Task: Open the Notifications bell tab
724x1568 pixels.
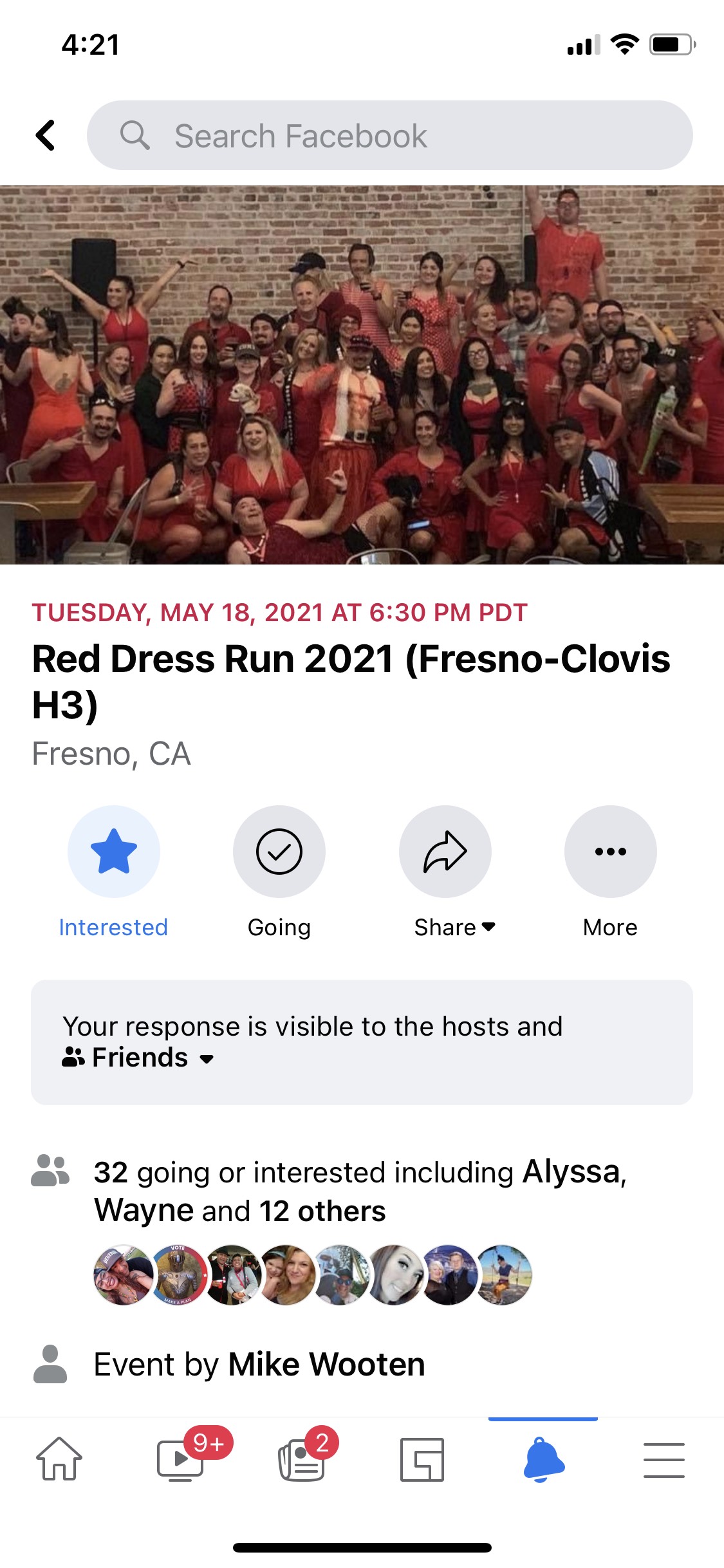Action: (543, 1459)
